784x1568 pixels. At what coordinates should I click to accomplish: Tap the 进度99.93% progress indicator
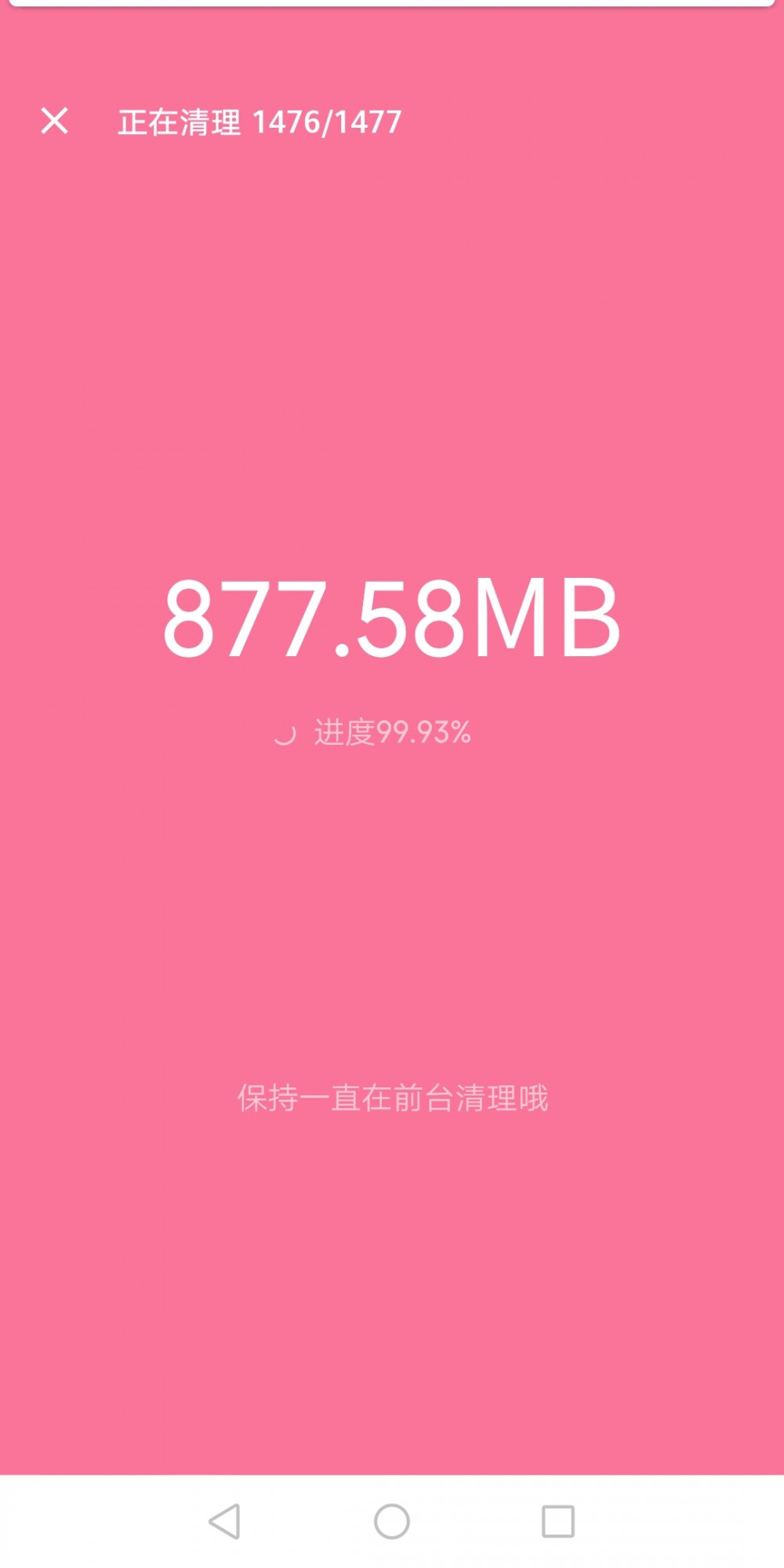(x=391, y=734)
